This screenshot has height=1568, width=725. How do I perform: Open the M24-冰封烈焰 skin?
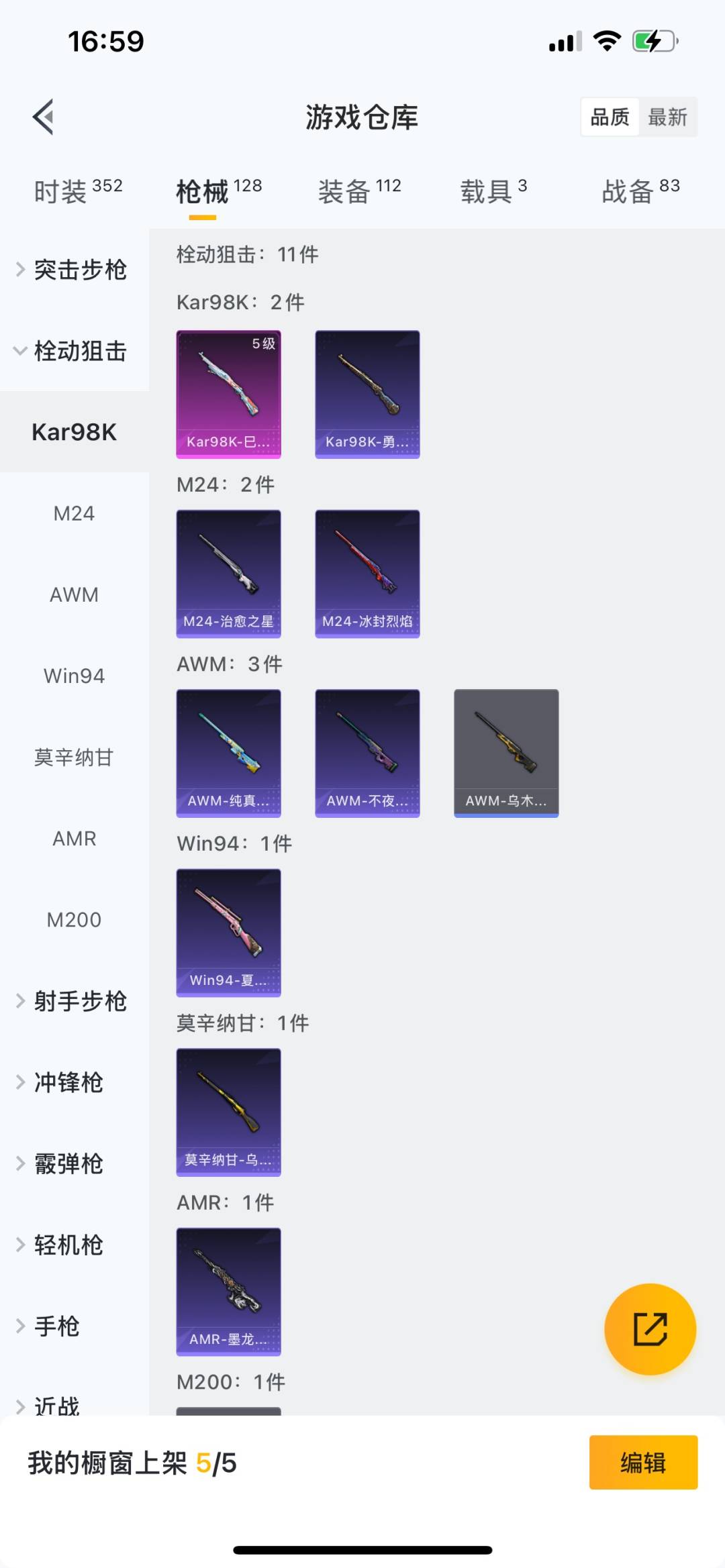367,574
